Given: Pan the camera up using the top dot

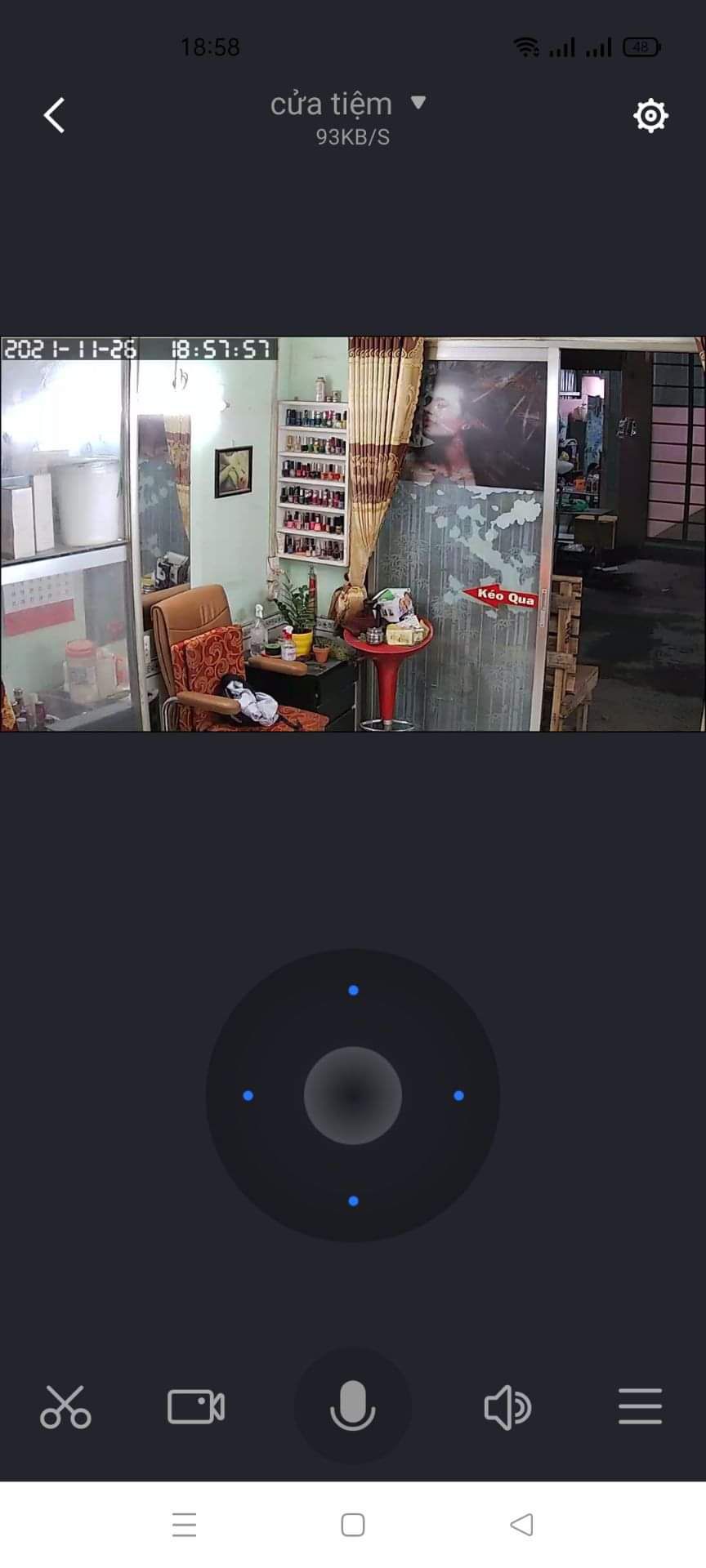Looking at the screenshot, I should (352, 989).
